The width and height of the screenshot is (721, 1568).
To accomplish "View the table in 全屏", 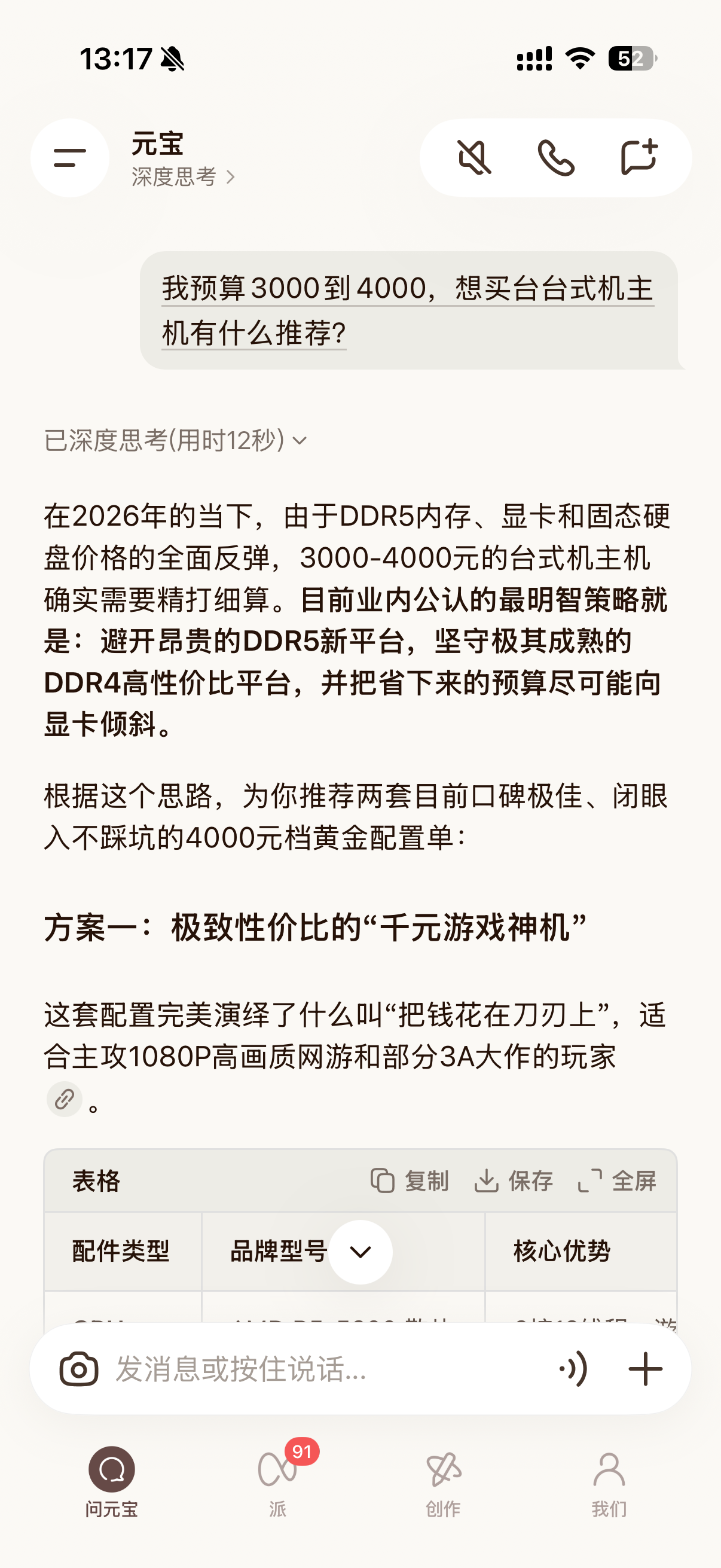I will [x=617, y=1181].
